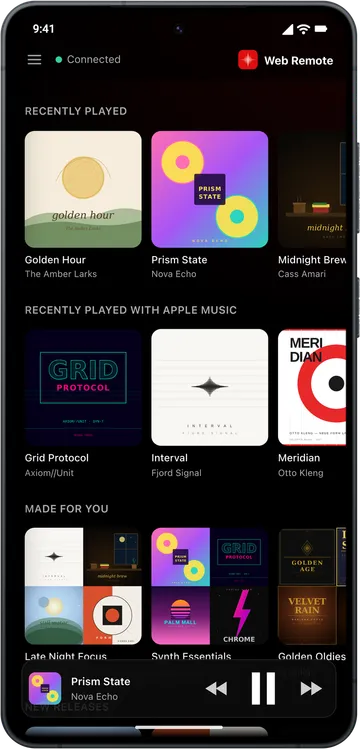
Task: Open the Late Night Focus playlist
Action: click(x=83, y=586)
